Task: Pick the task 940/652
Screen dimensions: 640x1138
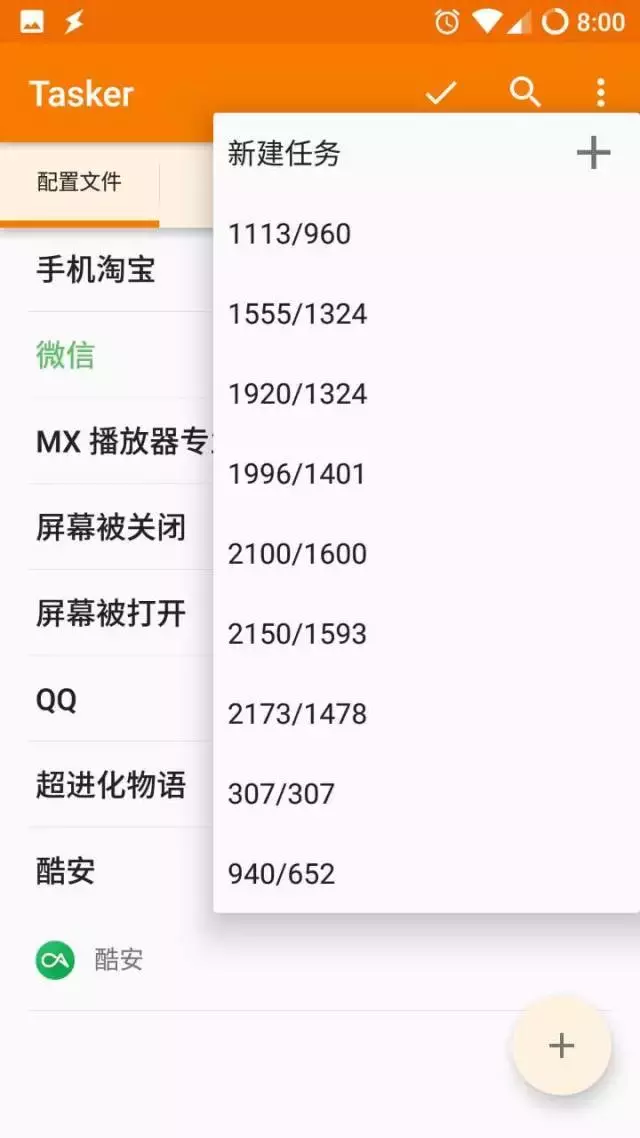Action: (x=281, y=874)
